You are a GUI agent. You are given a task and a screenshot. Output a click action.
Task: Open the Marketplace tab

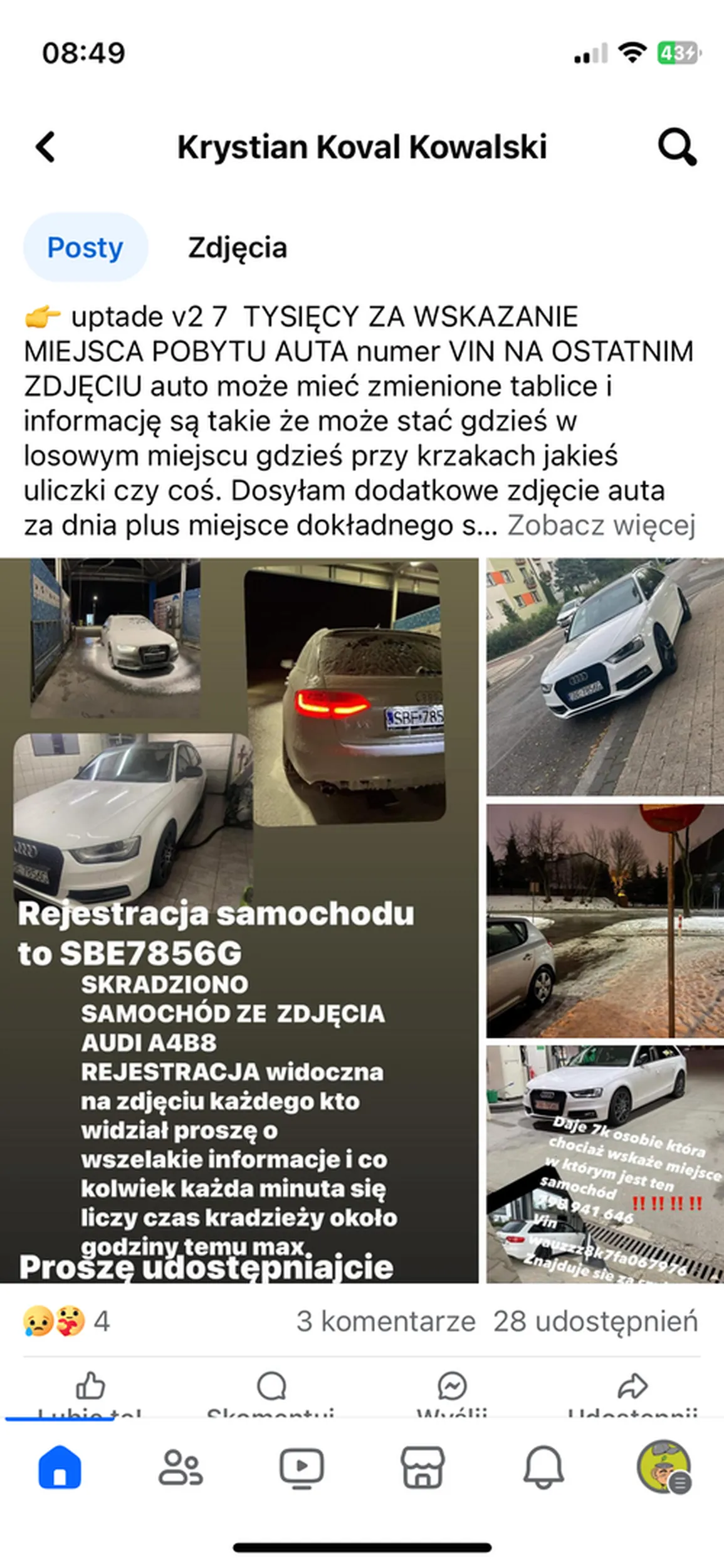[422, 1468]
